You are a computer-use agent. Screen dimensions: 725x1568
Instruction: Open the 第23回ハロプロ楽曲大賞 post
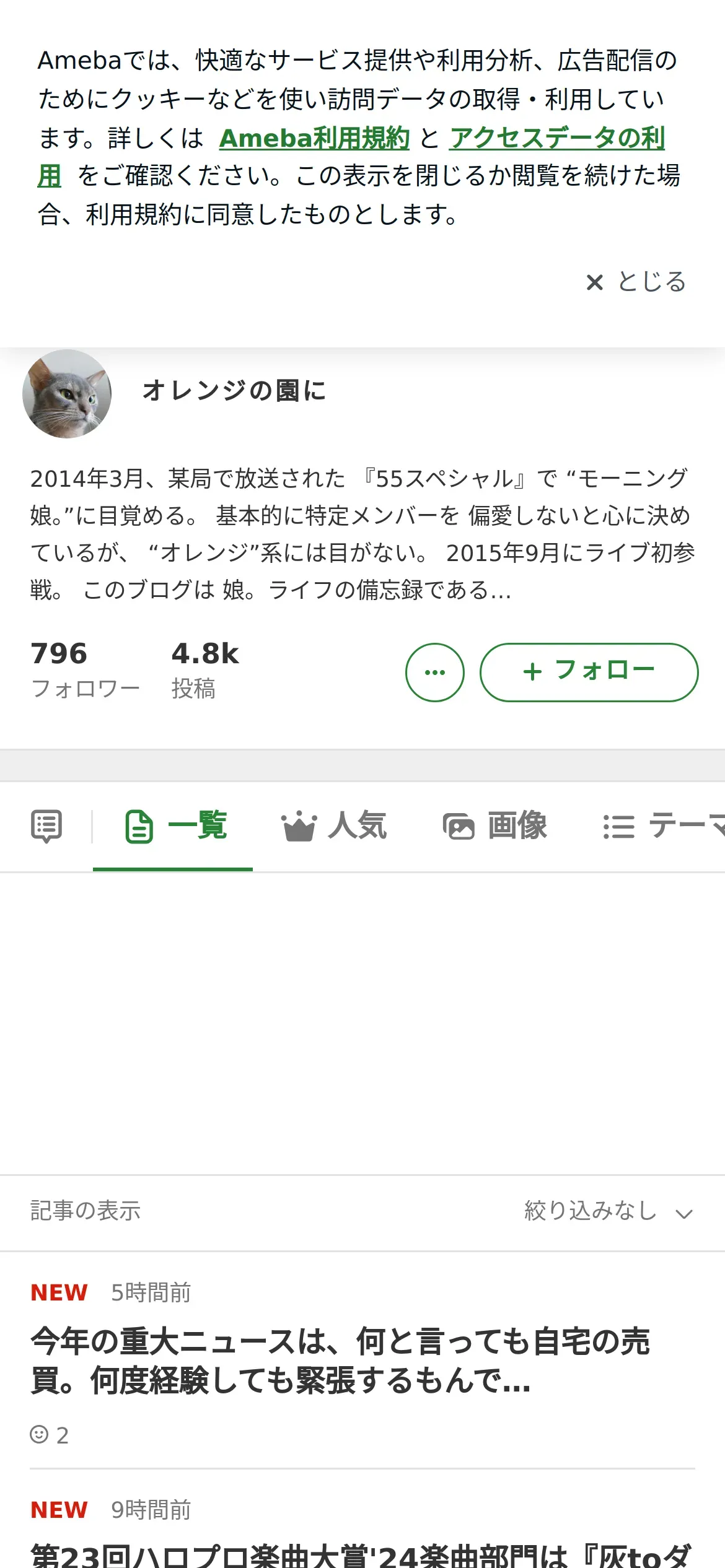[x=361, y=1554]
